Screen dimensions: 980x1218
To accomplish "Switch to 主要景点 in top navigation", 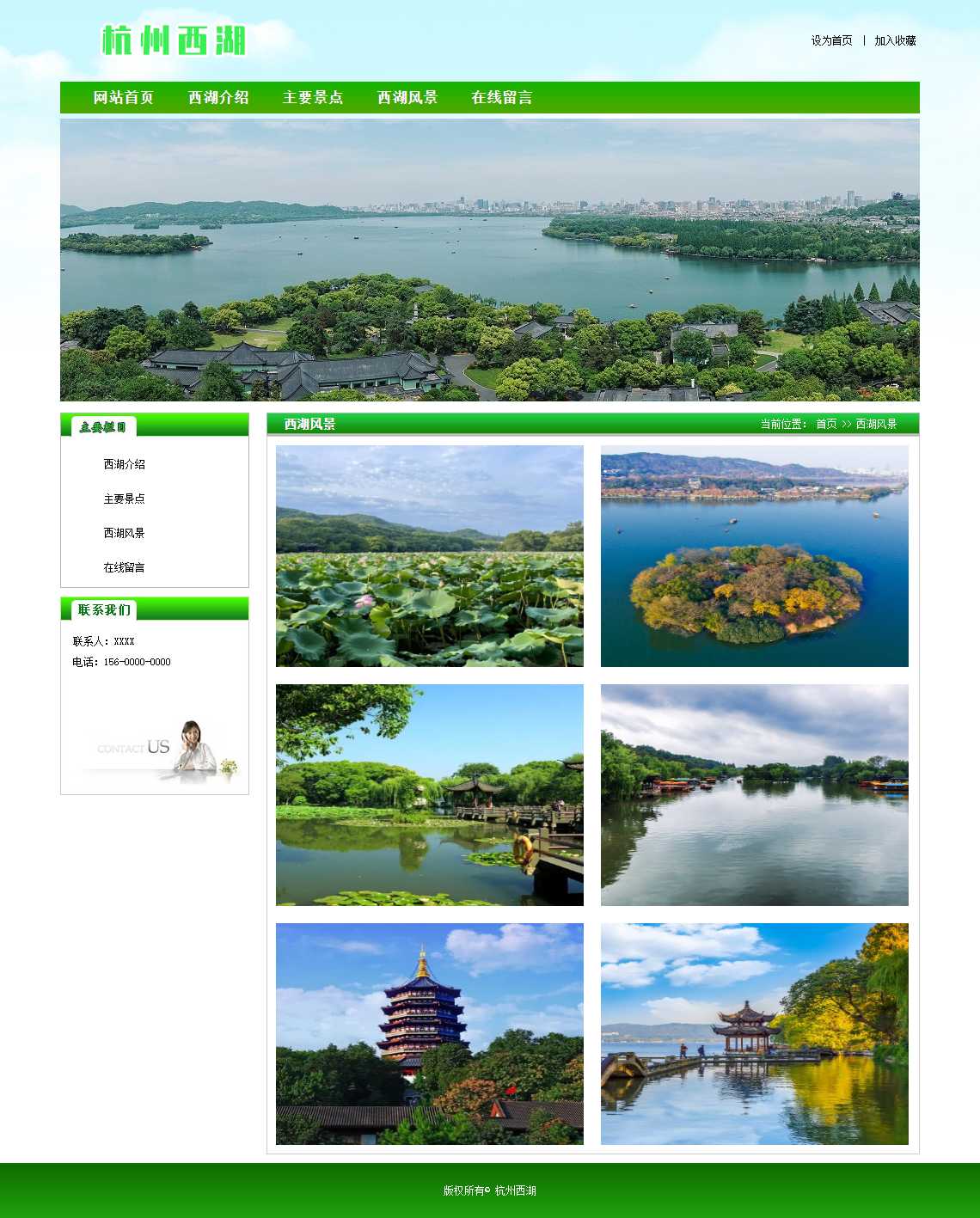I will click(313, 97).
